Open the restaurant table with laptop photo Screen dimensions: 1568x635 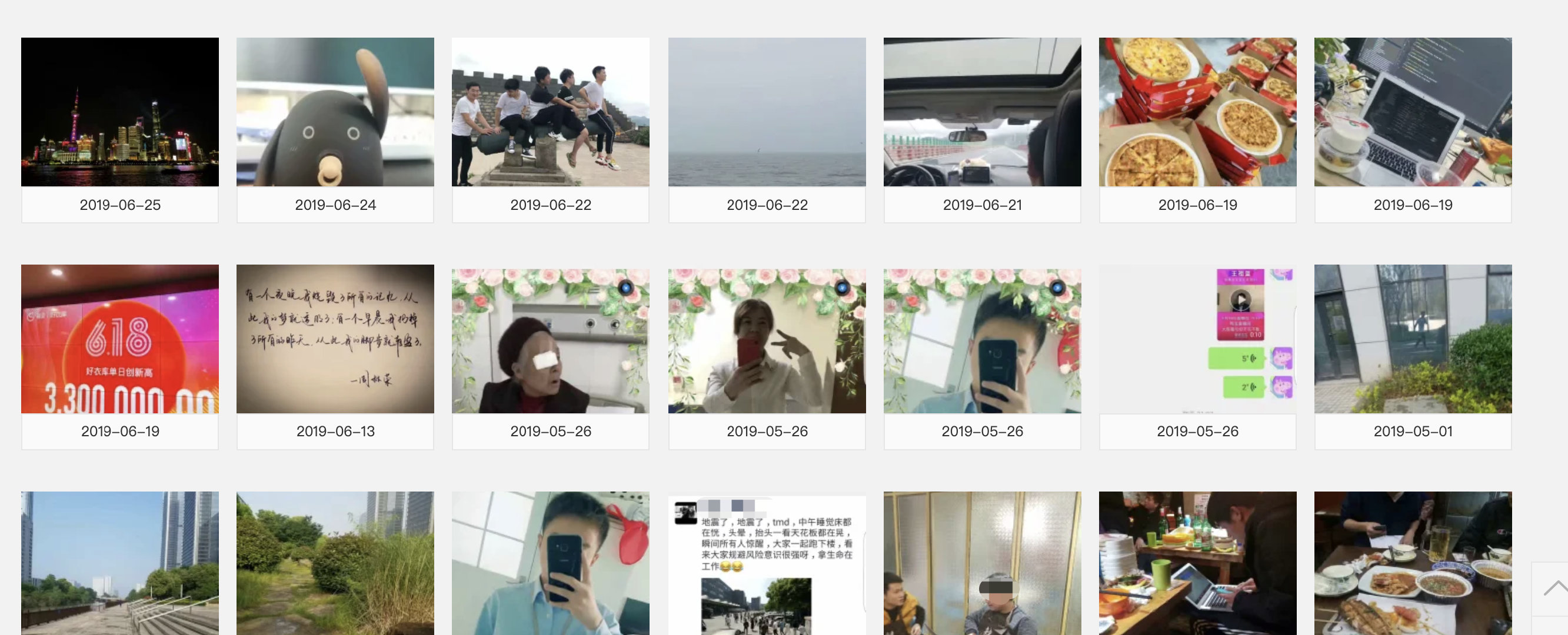[1197, 563]
